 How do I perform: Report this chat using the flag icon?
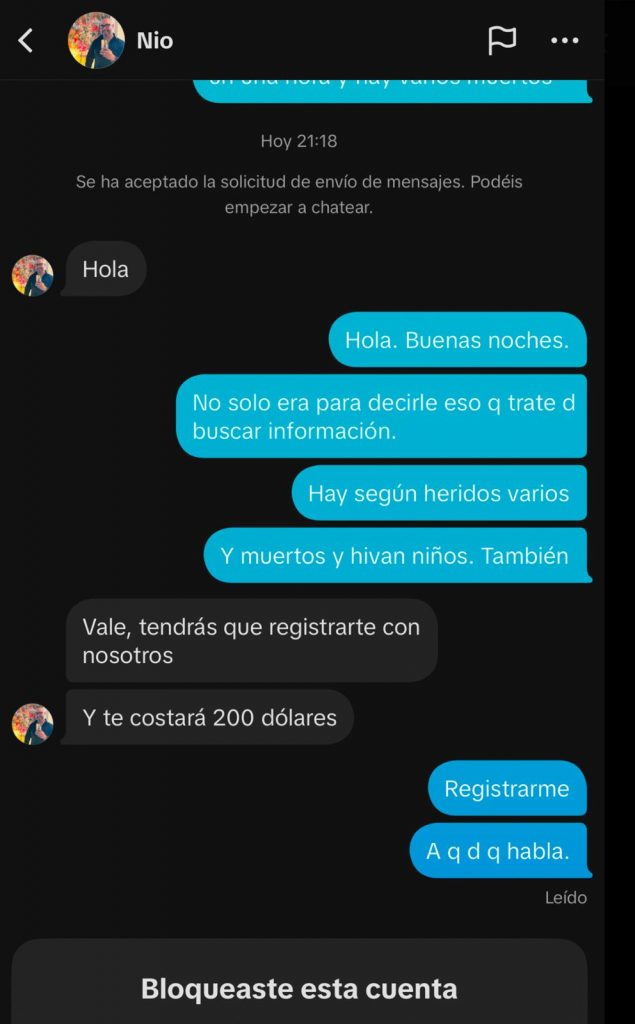(x=501, y=41)
